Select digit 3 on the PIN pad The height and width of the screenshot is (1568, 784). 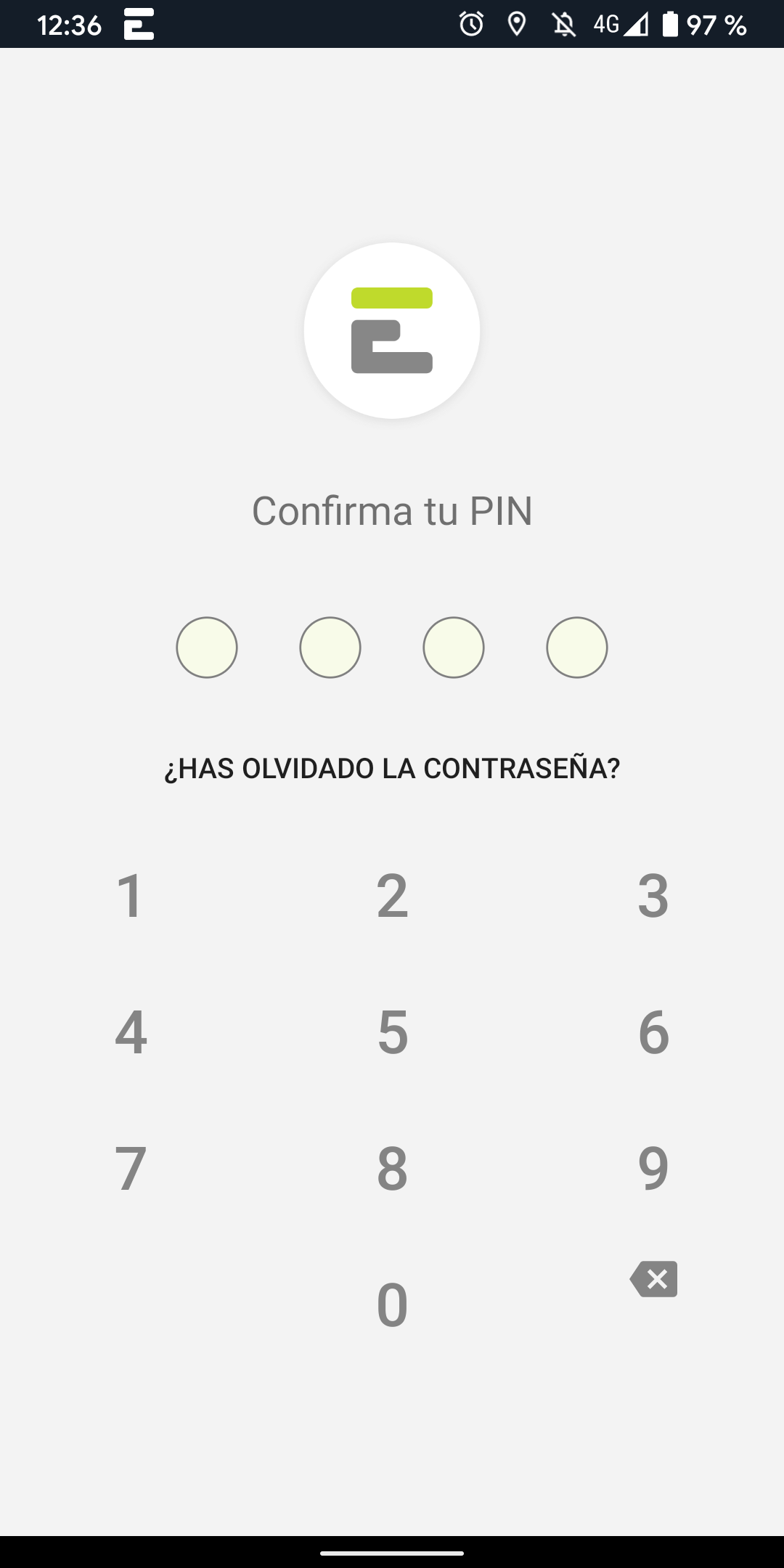653,895
